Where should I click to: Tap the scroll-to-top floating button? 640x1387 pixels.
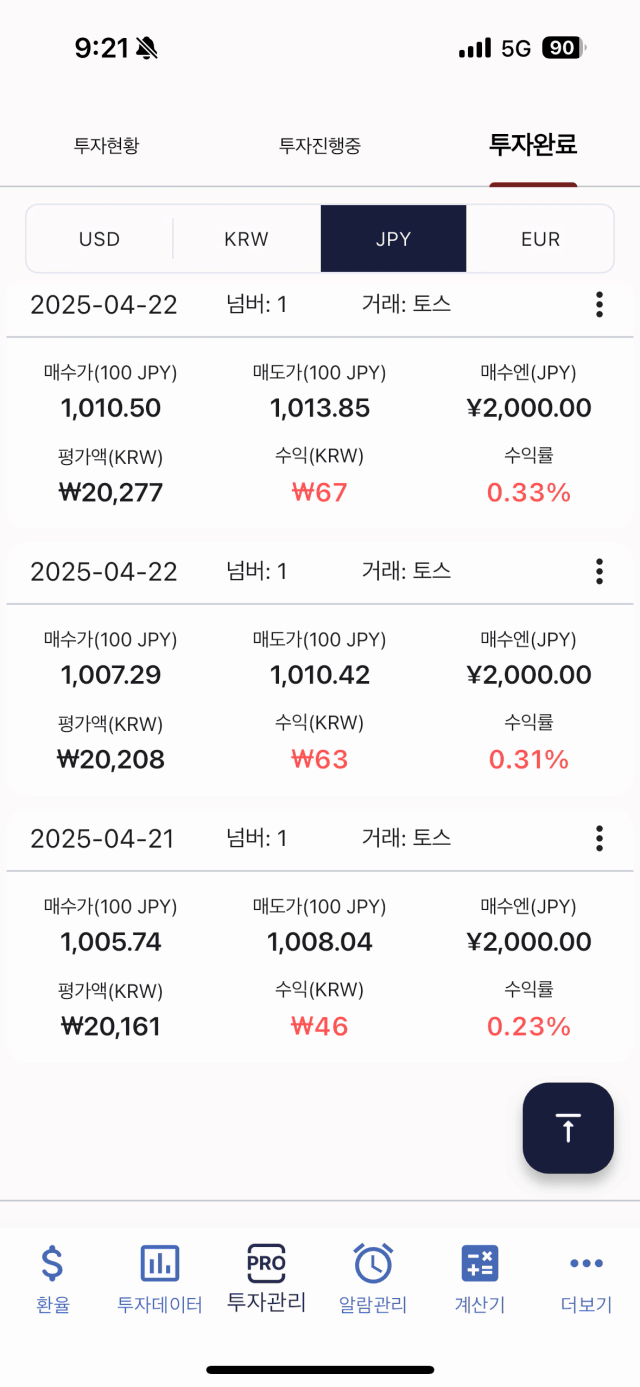(568, 1128)
